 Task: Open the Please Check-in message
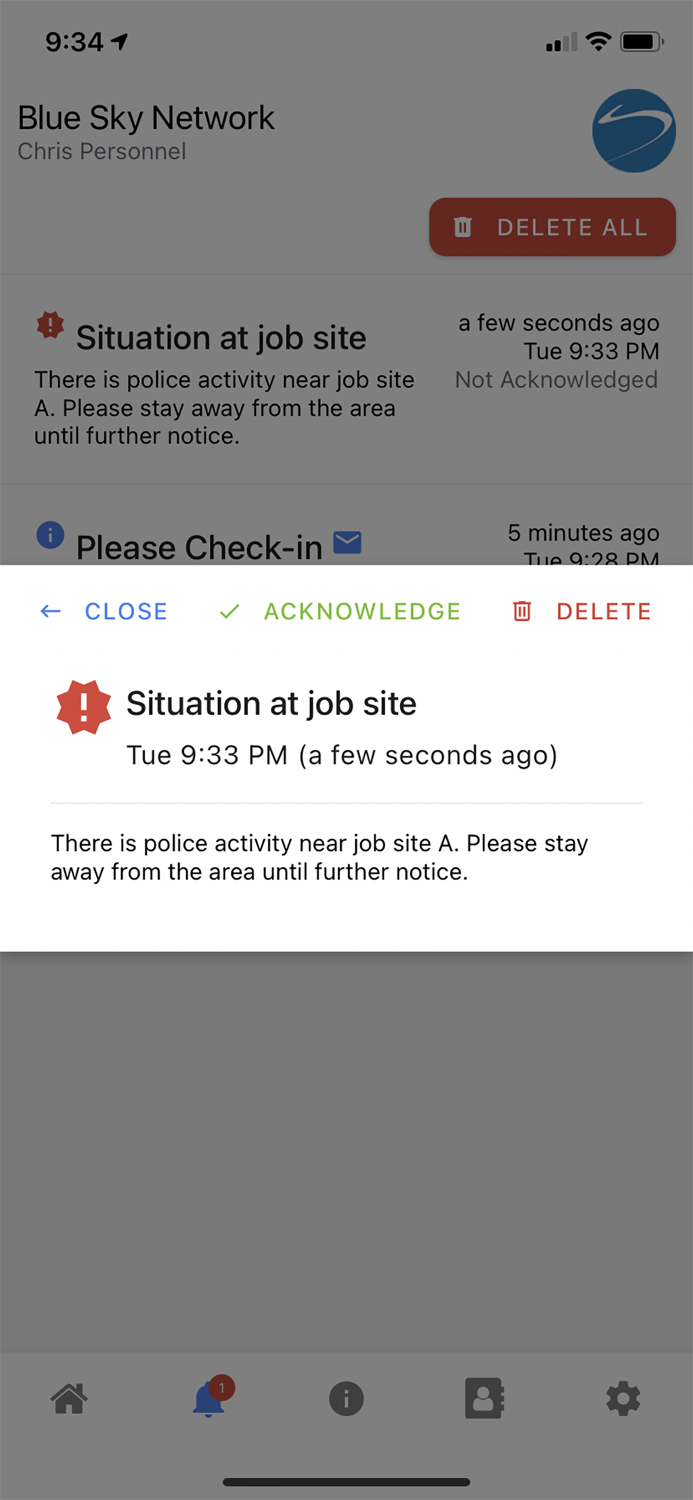click(346, 526)
